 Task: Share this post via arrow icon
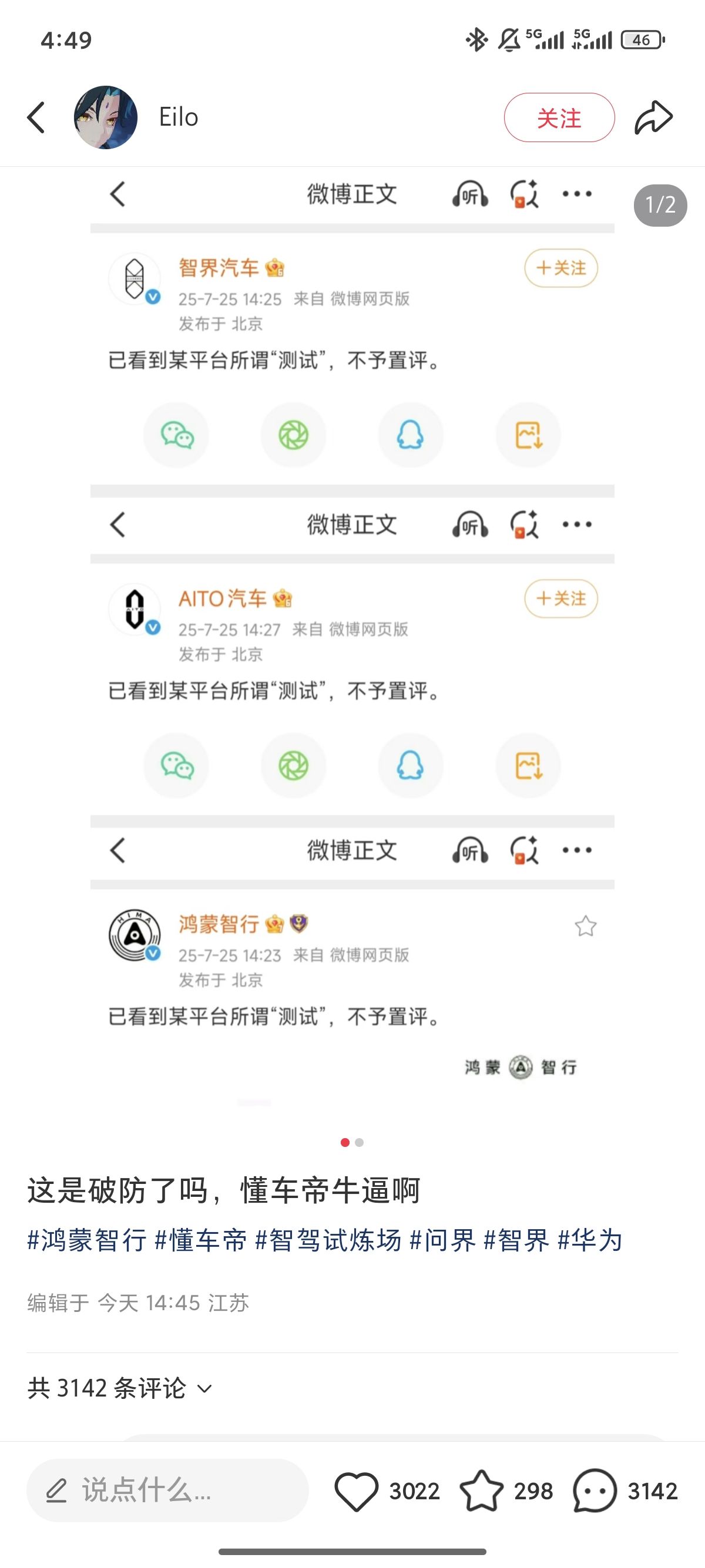point(653,117)
